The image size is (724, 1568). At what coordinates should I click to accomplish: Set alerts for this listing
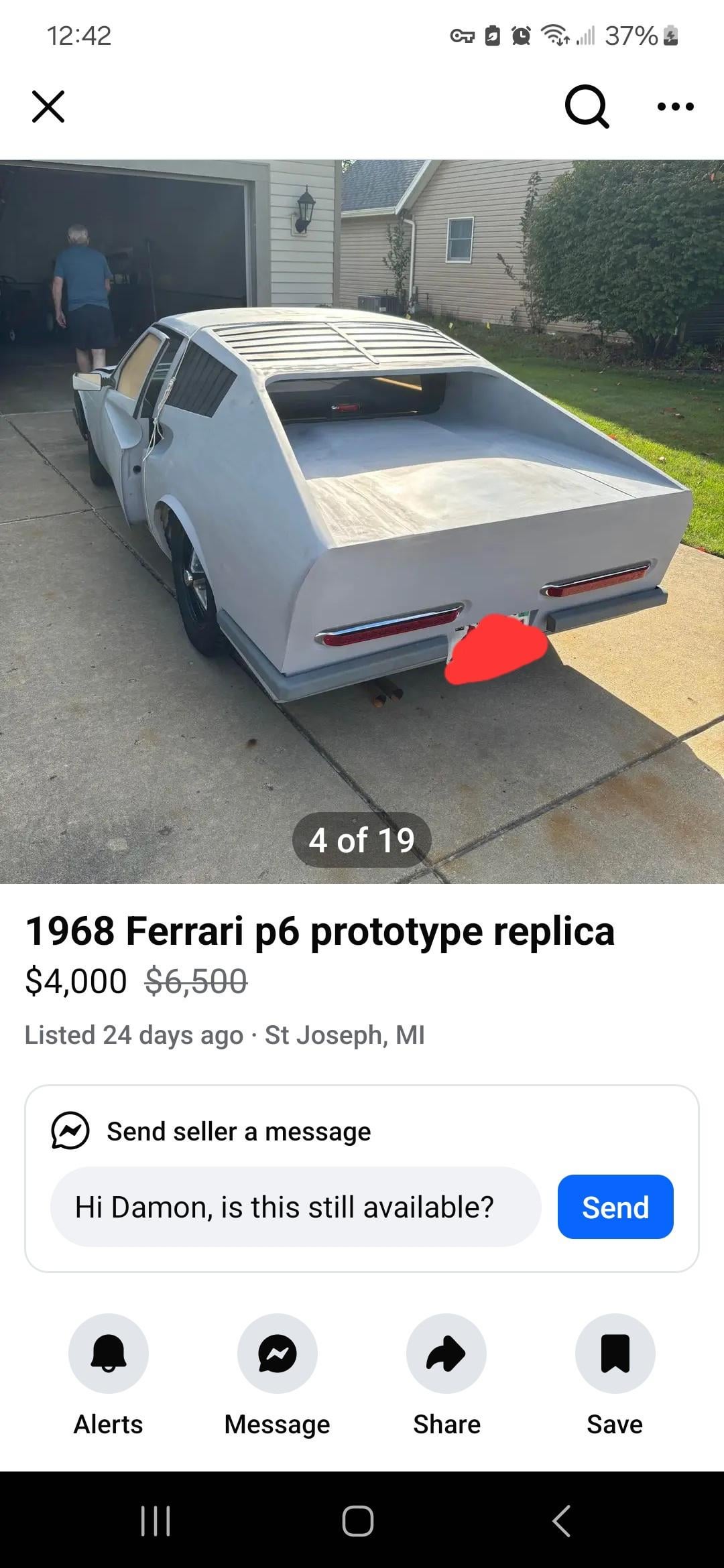coord(109,1353)
